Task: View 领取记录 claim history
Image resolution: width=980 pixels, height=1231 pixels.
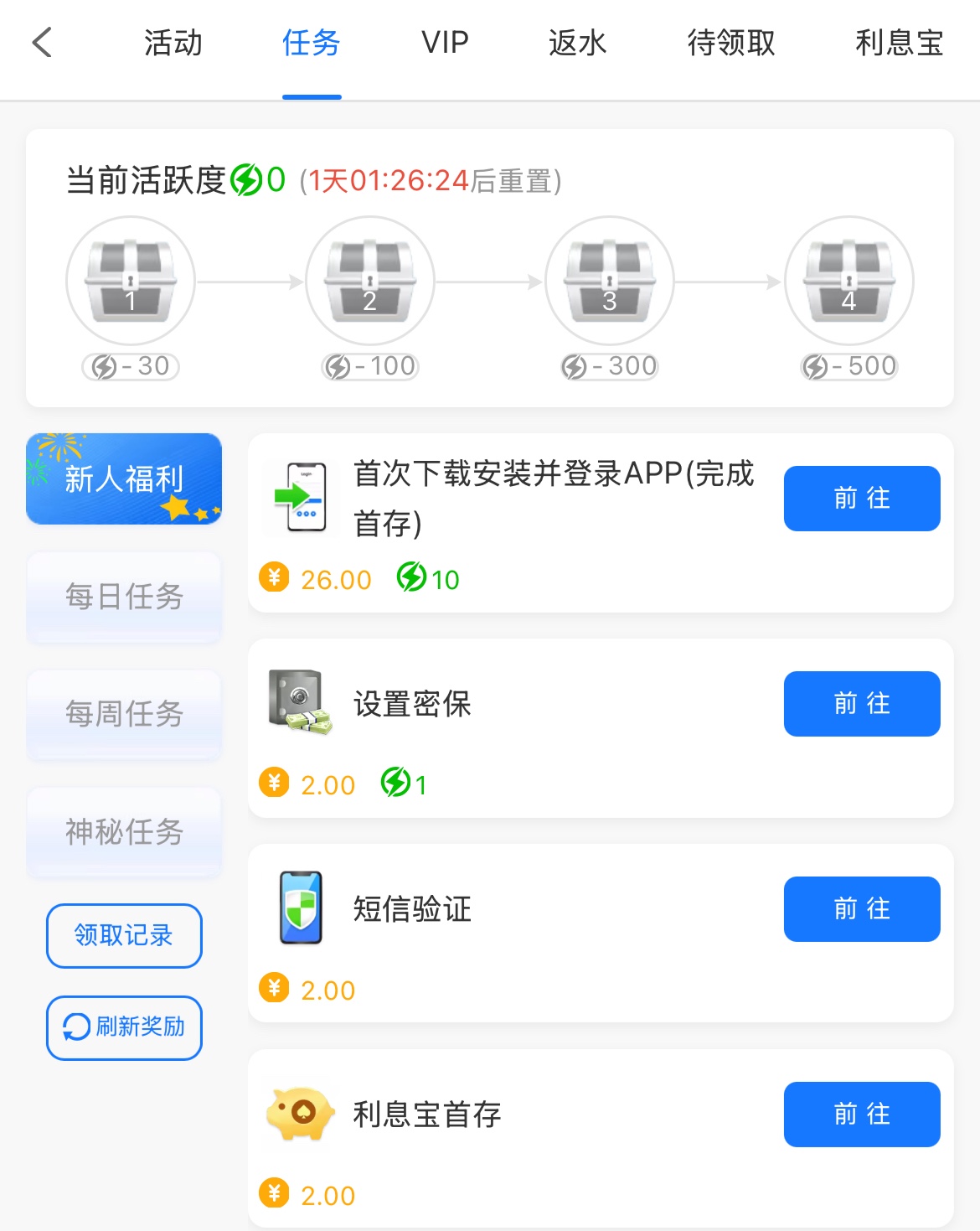Action: click(124, 935)
